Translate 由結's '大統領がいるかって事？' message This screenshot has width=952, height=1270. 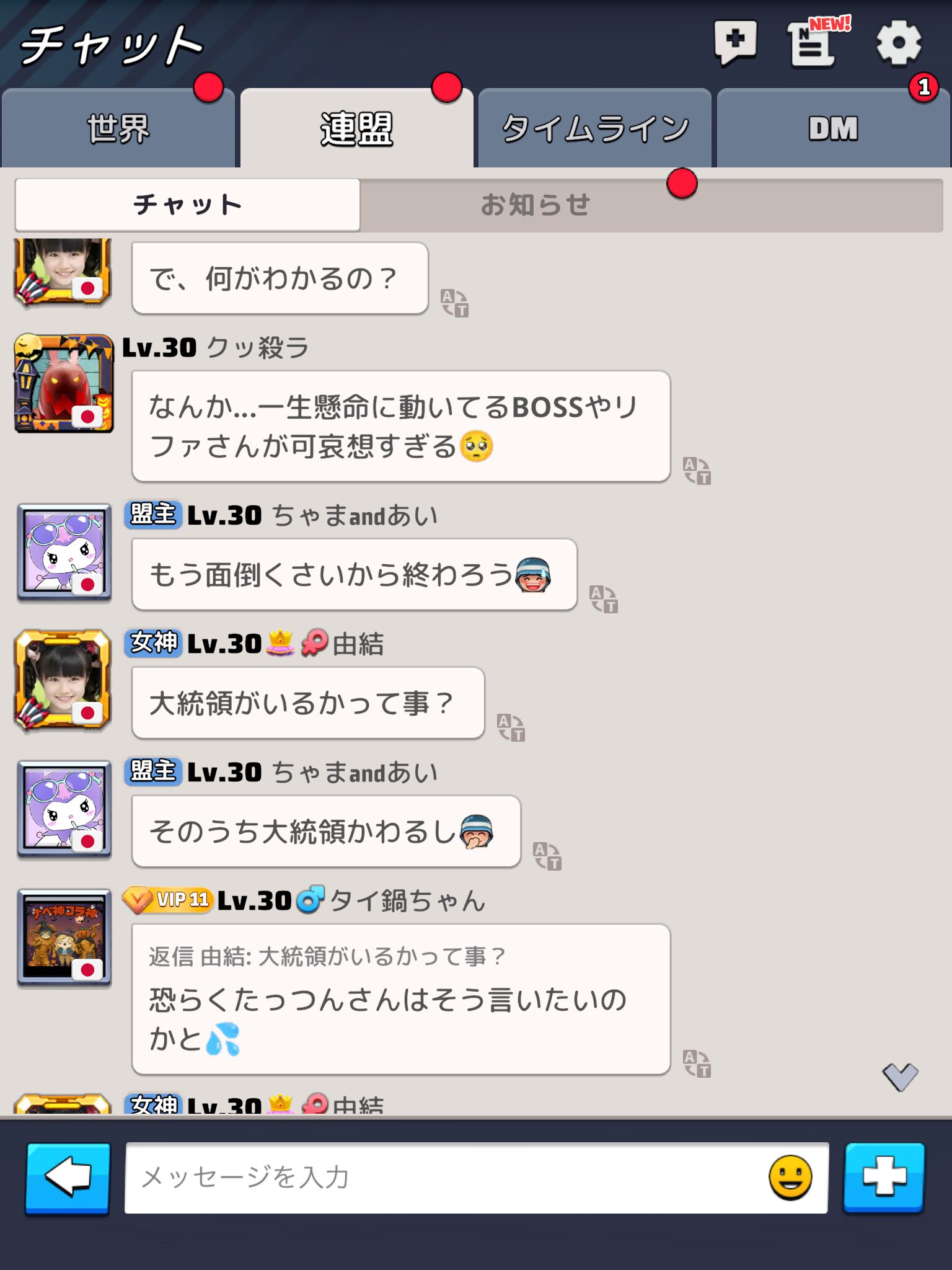(511, 727)
